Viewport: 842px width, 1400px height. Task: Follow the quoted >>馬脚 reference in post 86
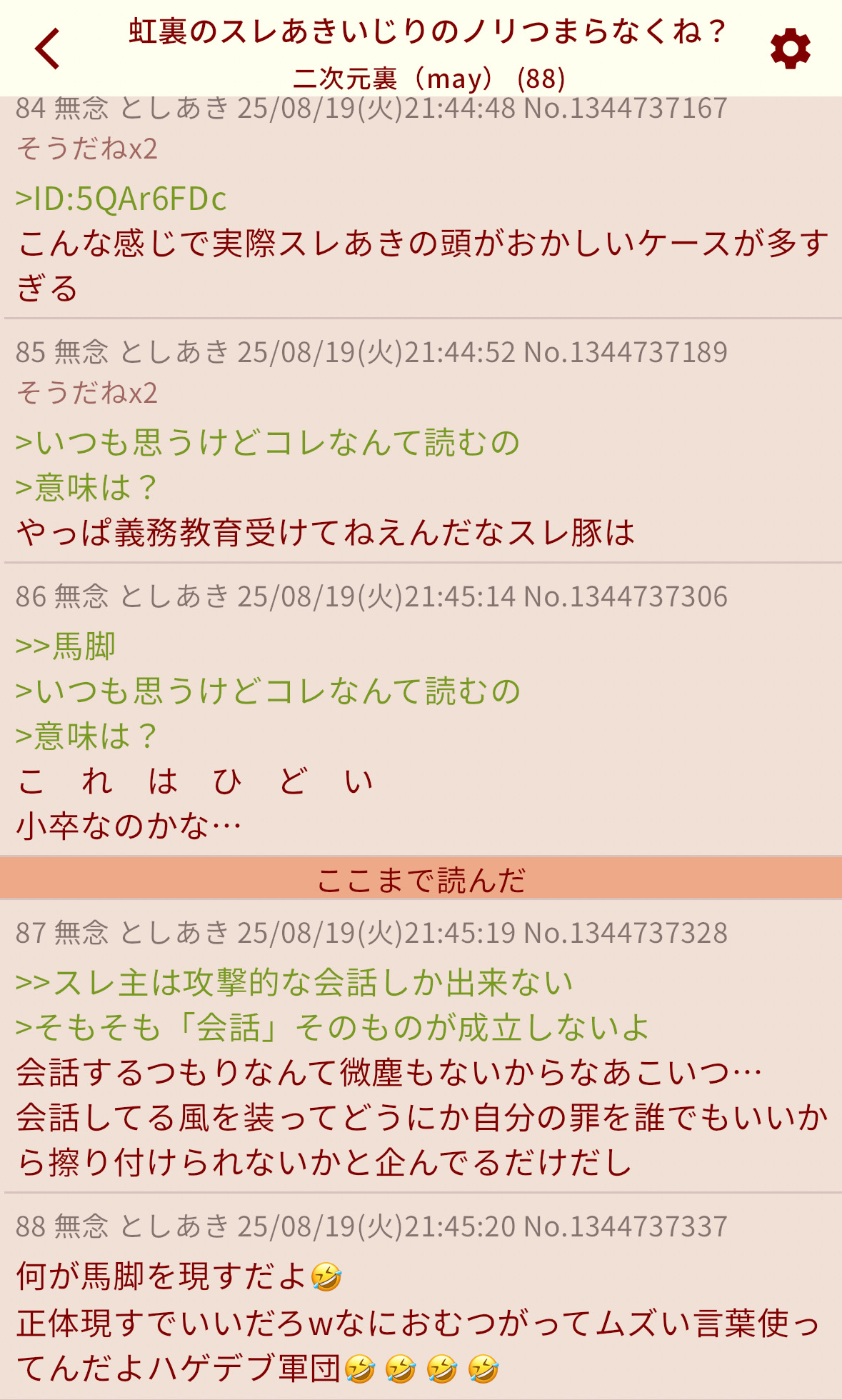(66, 646)
